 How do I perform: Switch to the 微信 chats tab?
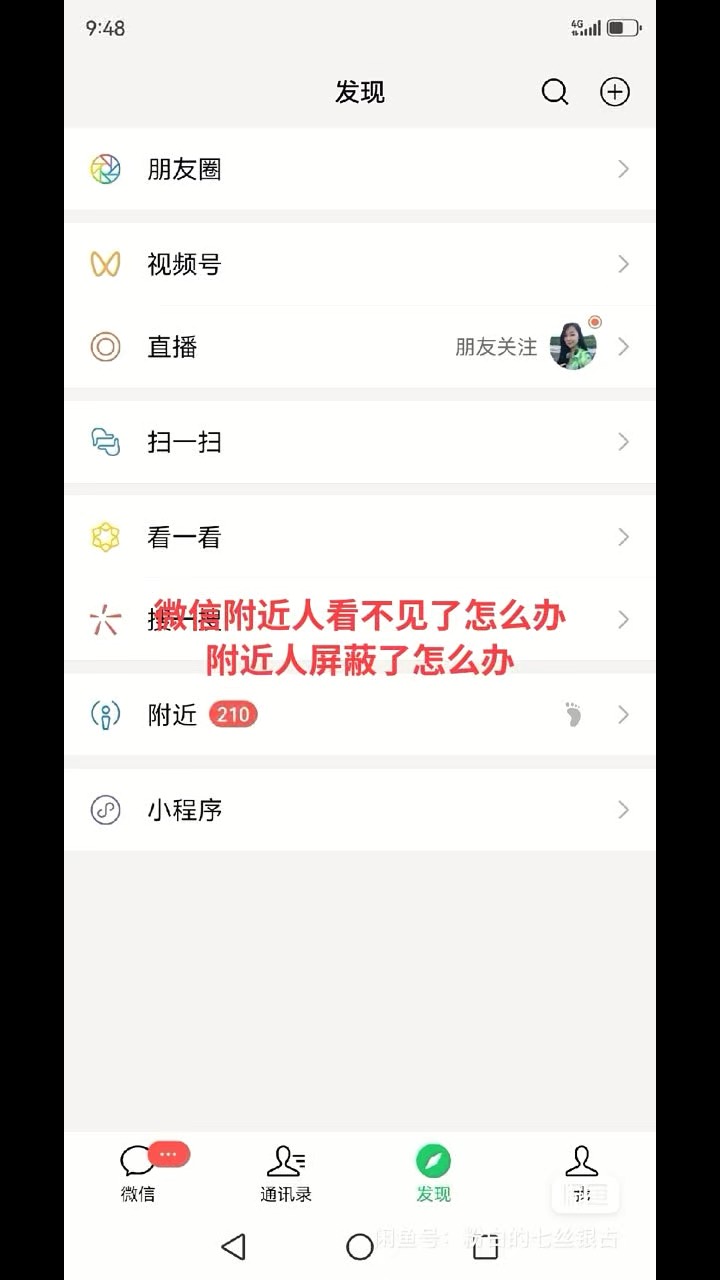coord(138,1175)
